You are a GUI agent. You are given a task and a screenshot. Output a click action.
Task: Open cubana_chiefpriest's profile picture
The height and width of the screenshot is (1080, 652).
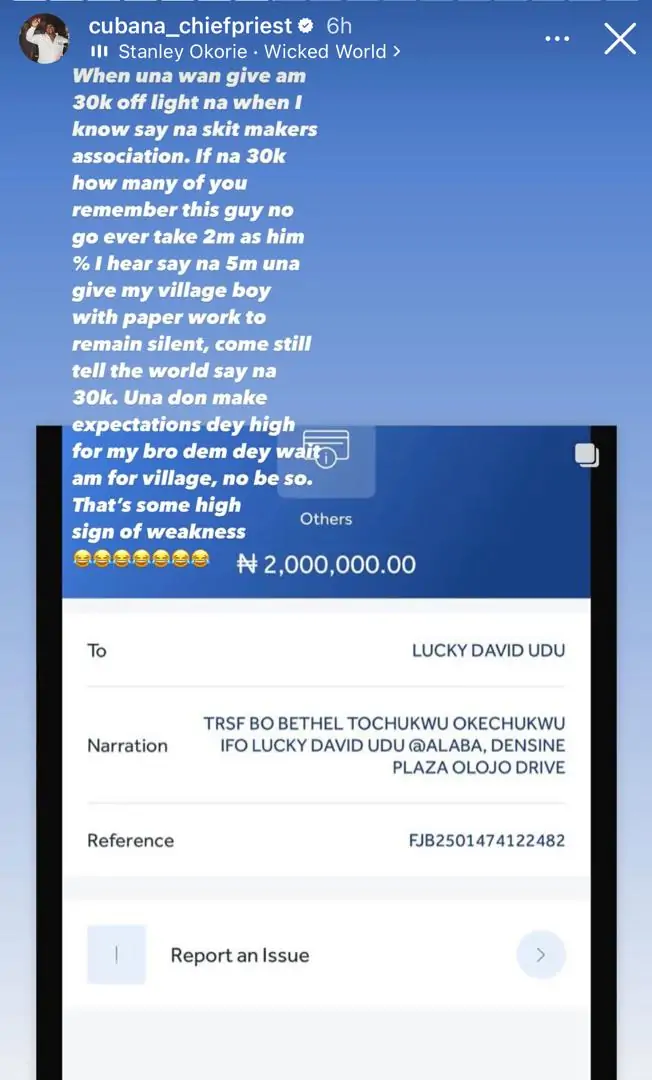pyautogui.click(x=44, y=39)
